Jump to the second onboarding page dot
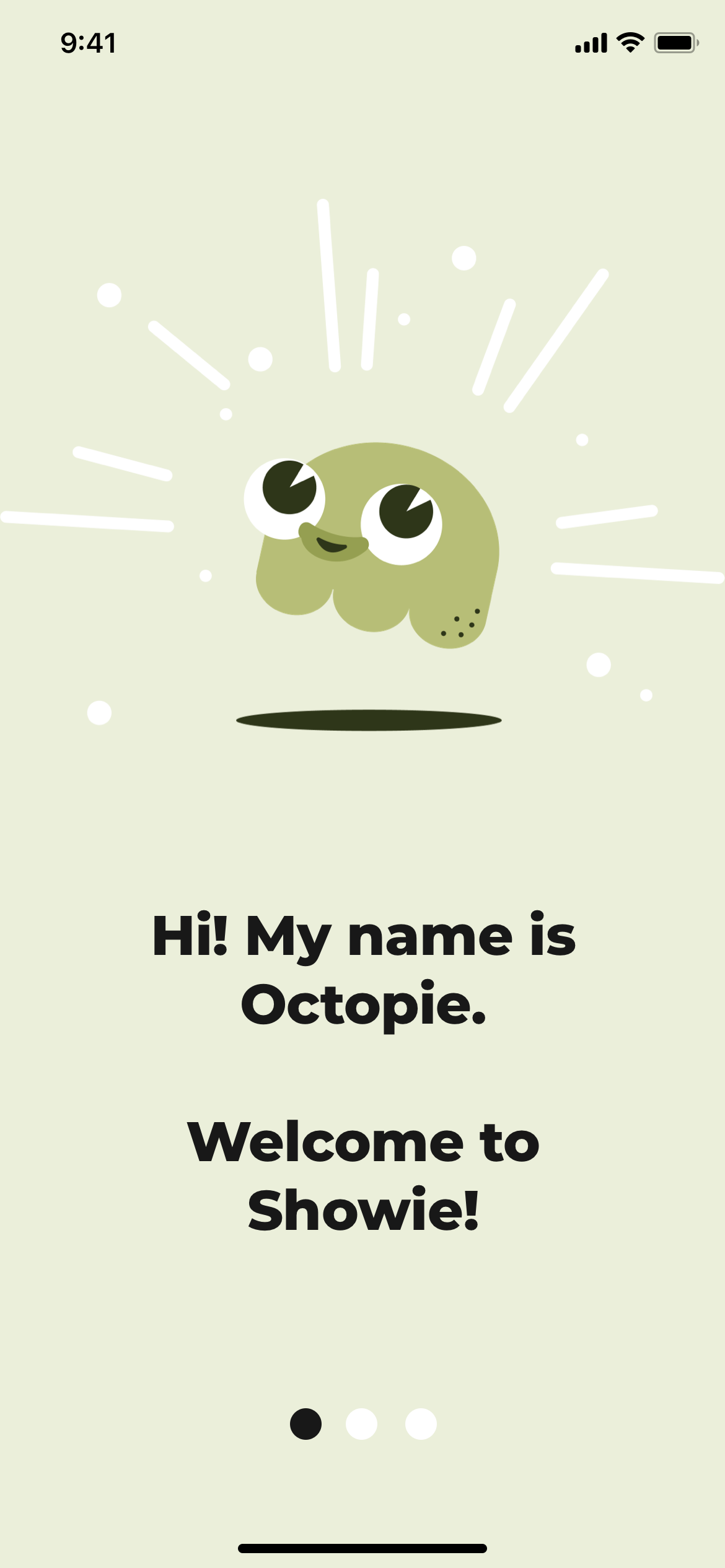Screen dimensions: 725x1568 coord(361,1424)
